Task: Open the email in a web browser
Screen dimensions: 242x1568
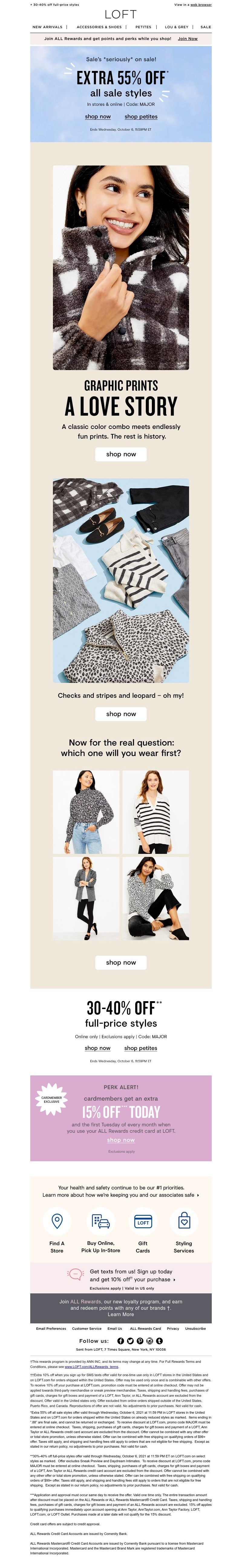Action: pyautogui.click(x=201, y=4)
